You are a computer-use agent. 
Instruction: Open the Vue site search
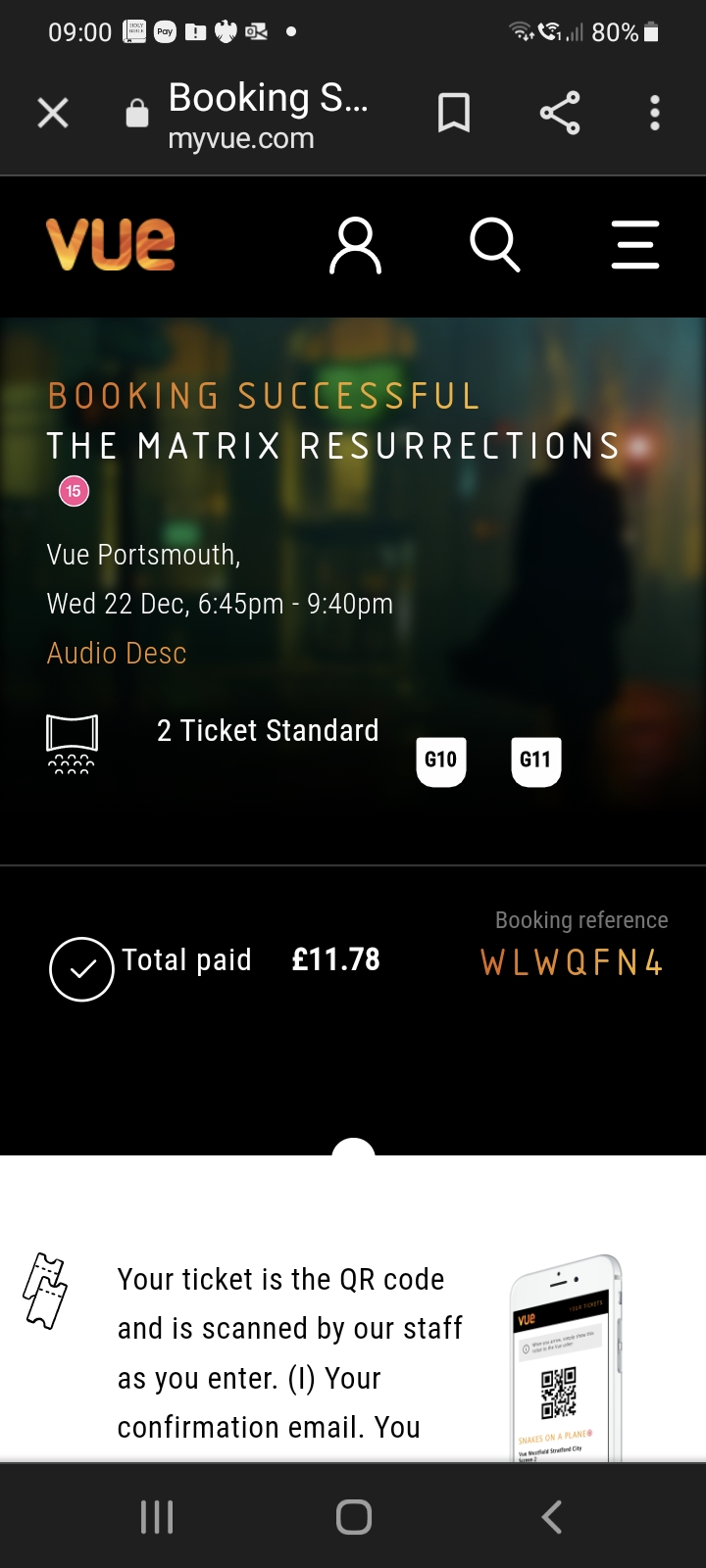(494, 245)
